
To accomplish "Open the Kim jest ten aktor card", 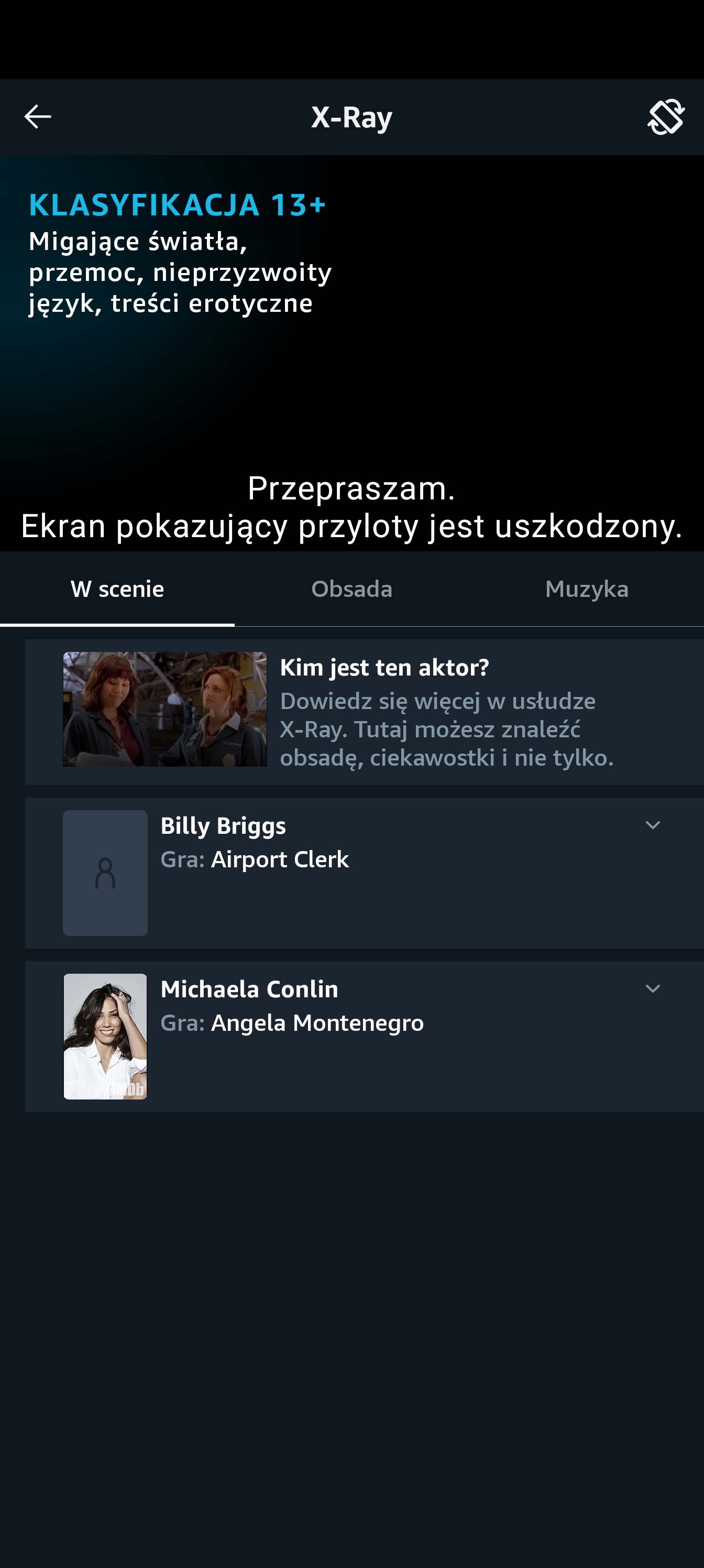I will pos(365,712).
